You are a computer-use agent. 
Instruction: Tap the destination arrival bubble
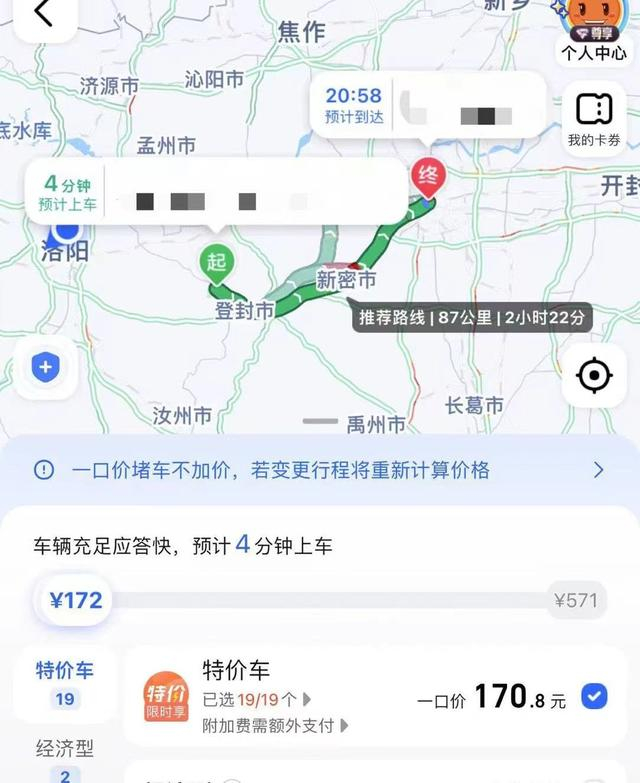[x=427, y=105]
